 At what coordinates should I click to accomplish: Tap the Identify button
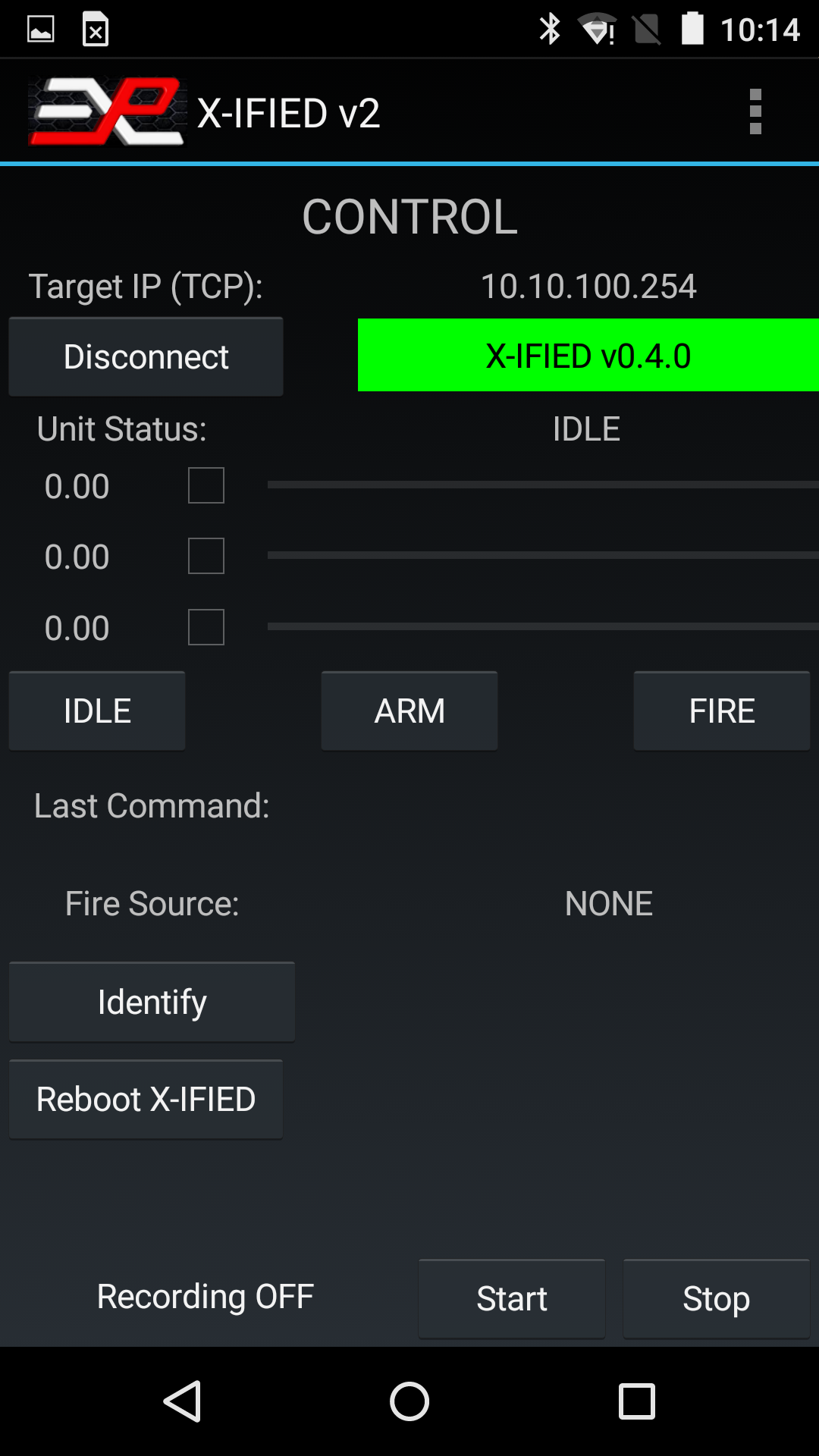[152, 1002]
